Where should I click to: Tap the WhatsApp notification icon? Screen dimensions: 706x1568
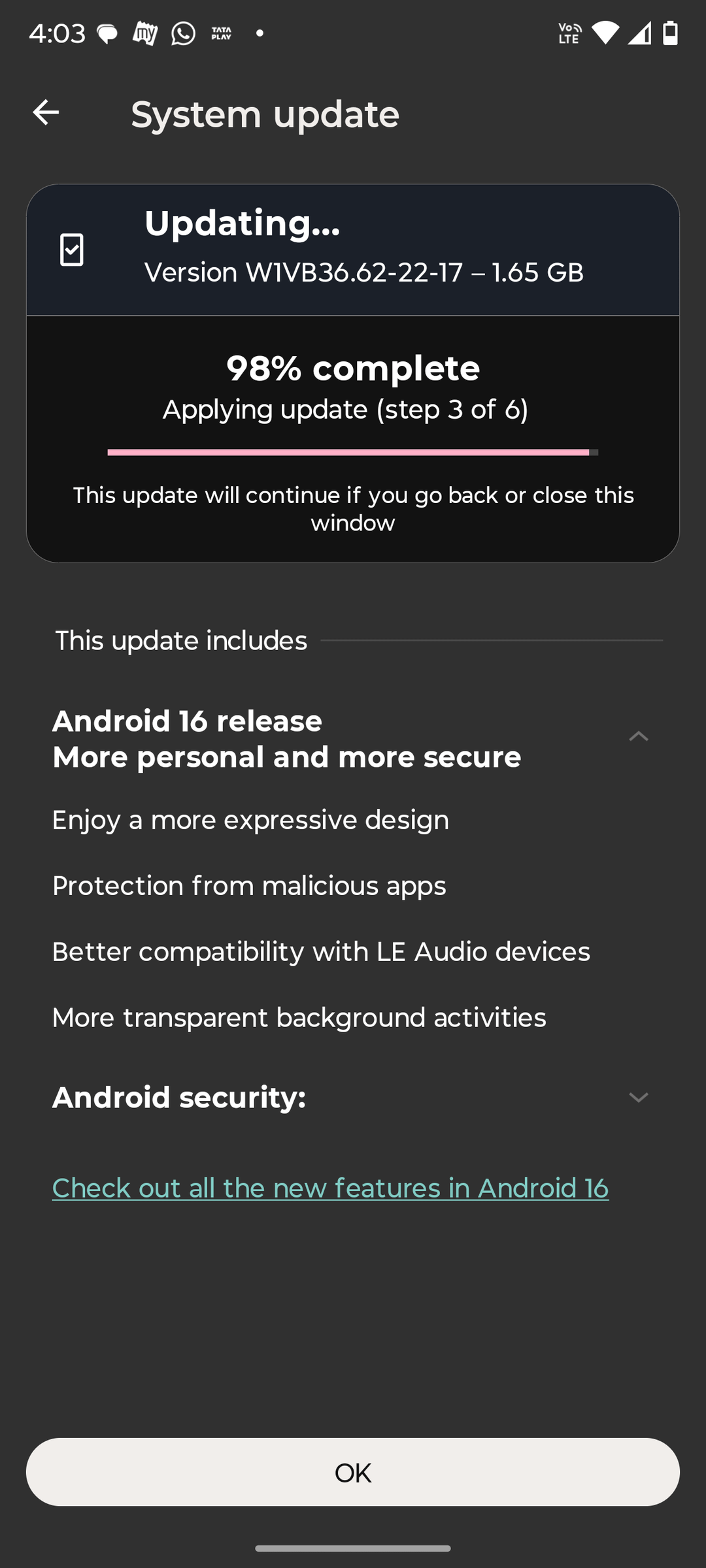[x=183, y=31]
